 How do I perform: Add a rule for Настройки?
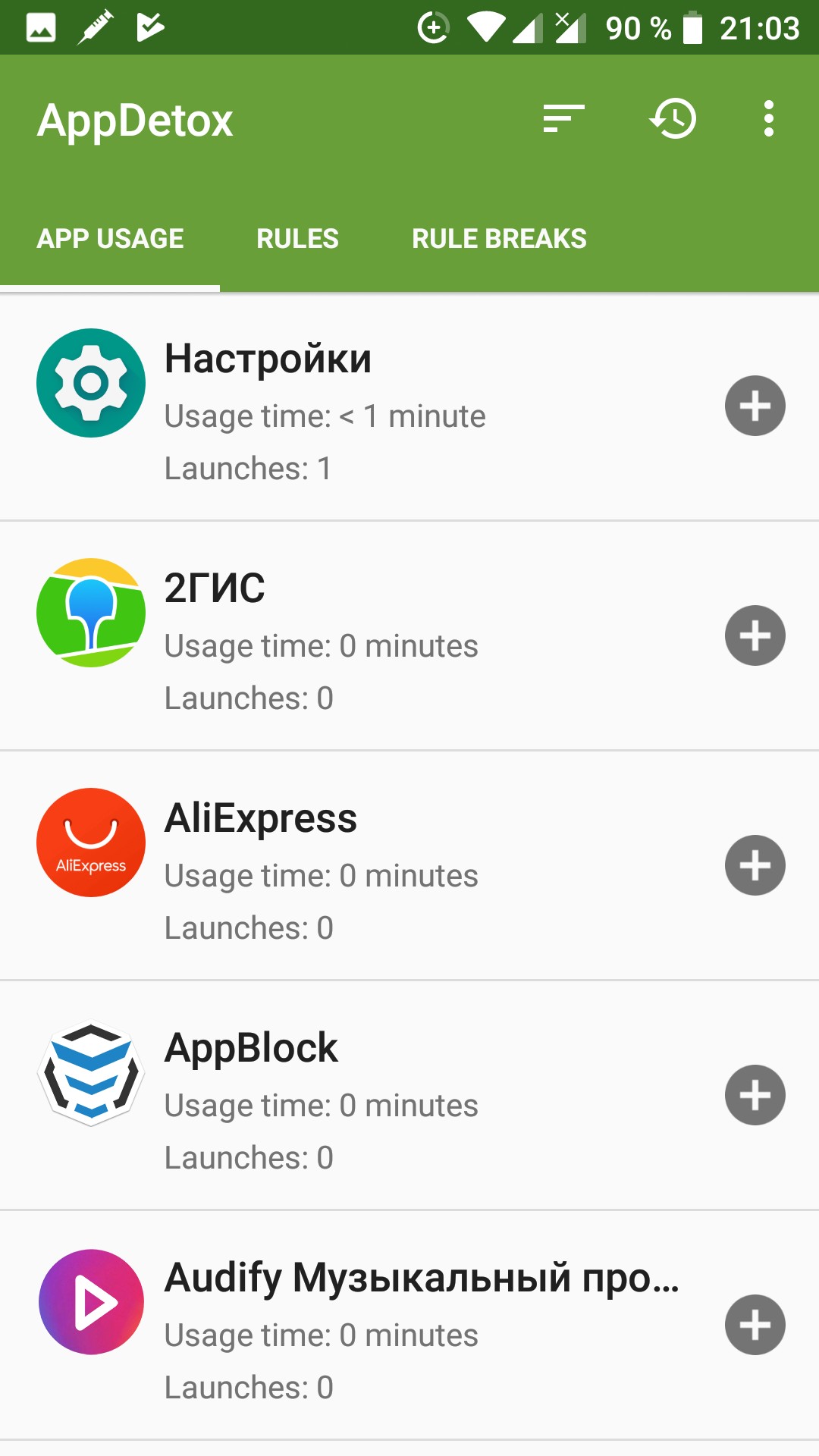755,406
